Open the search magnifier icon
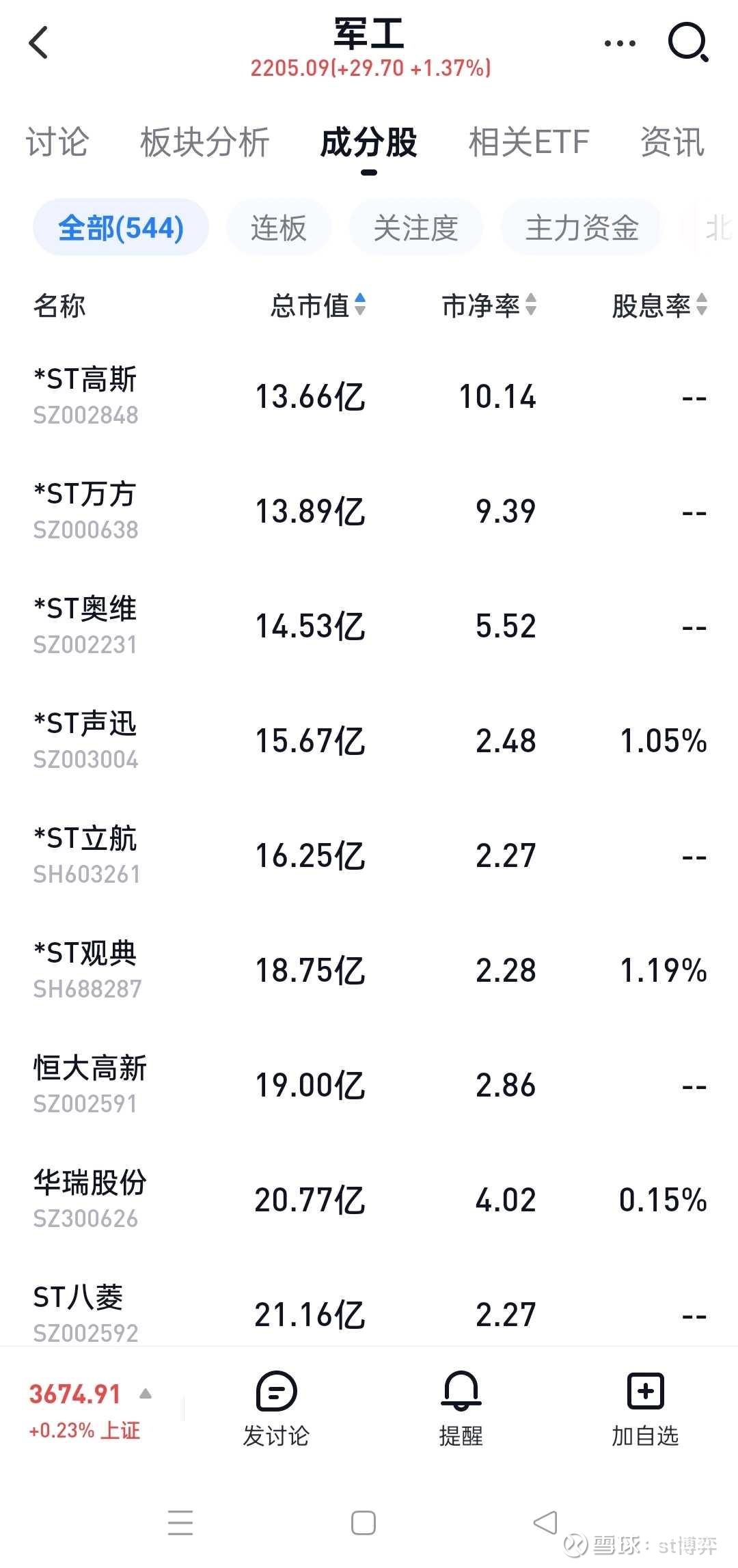This screenshot has width=738, height=1568. click(x=687, y=42)
